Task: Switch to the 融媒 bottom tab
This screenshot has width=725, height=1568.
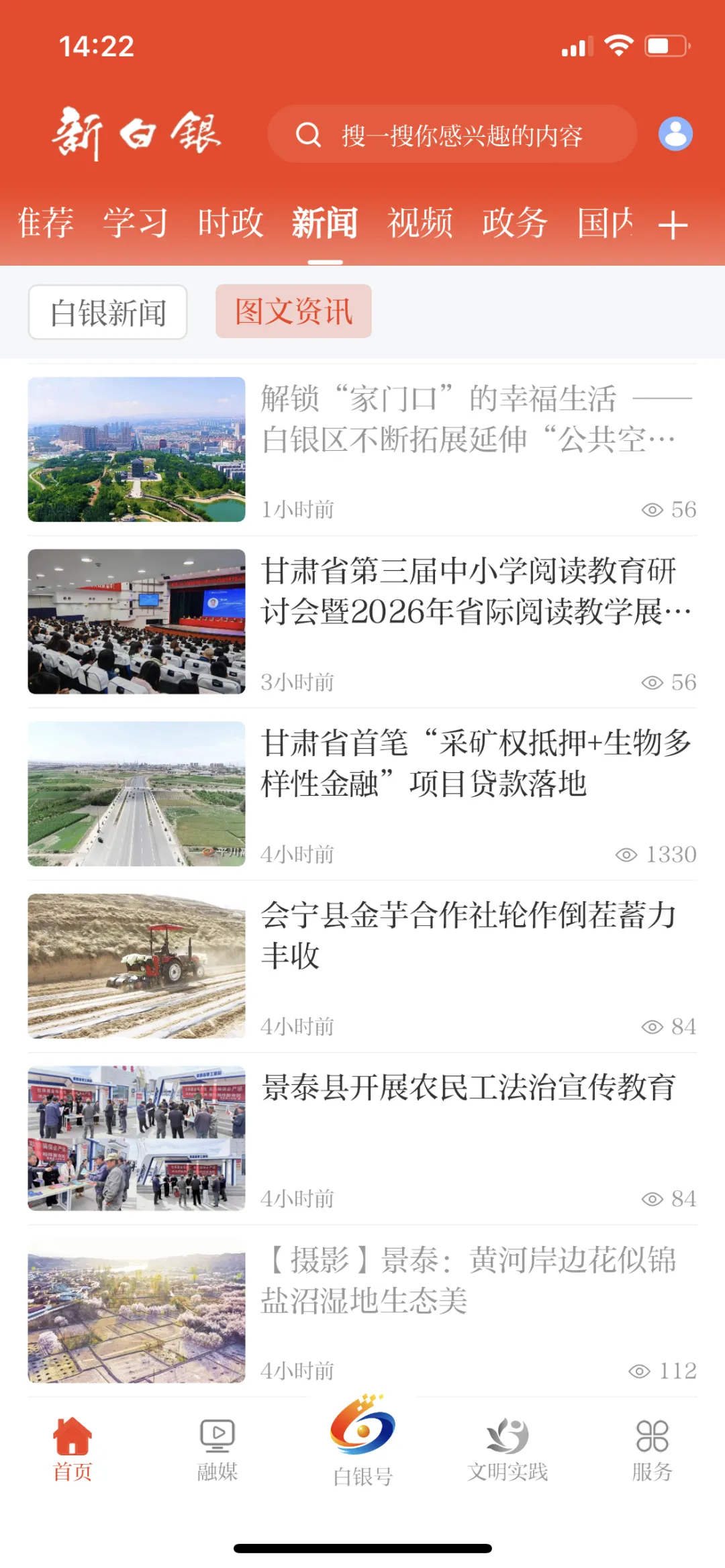Action: click(x=217, y=1449)
